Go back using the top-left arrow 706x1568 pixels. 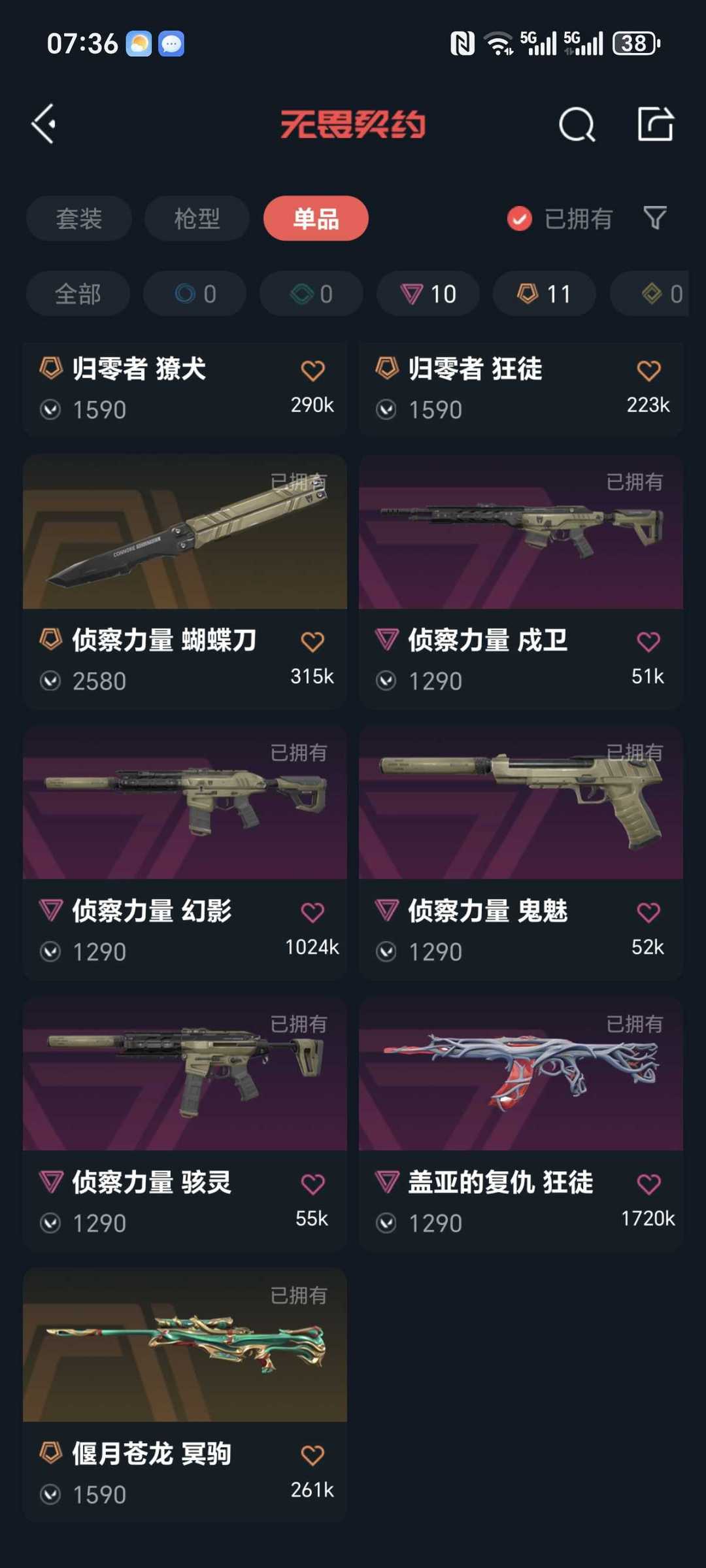[x=44, y=124]
